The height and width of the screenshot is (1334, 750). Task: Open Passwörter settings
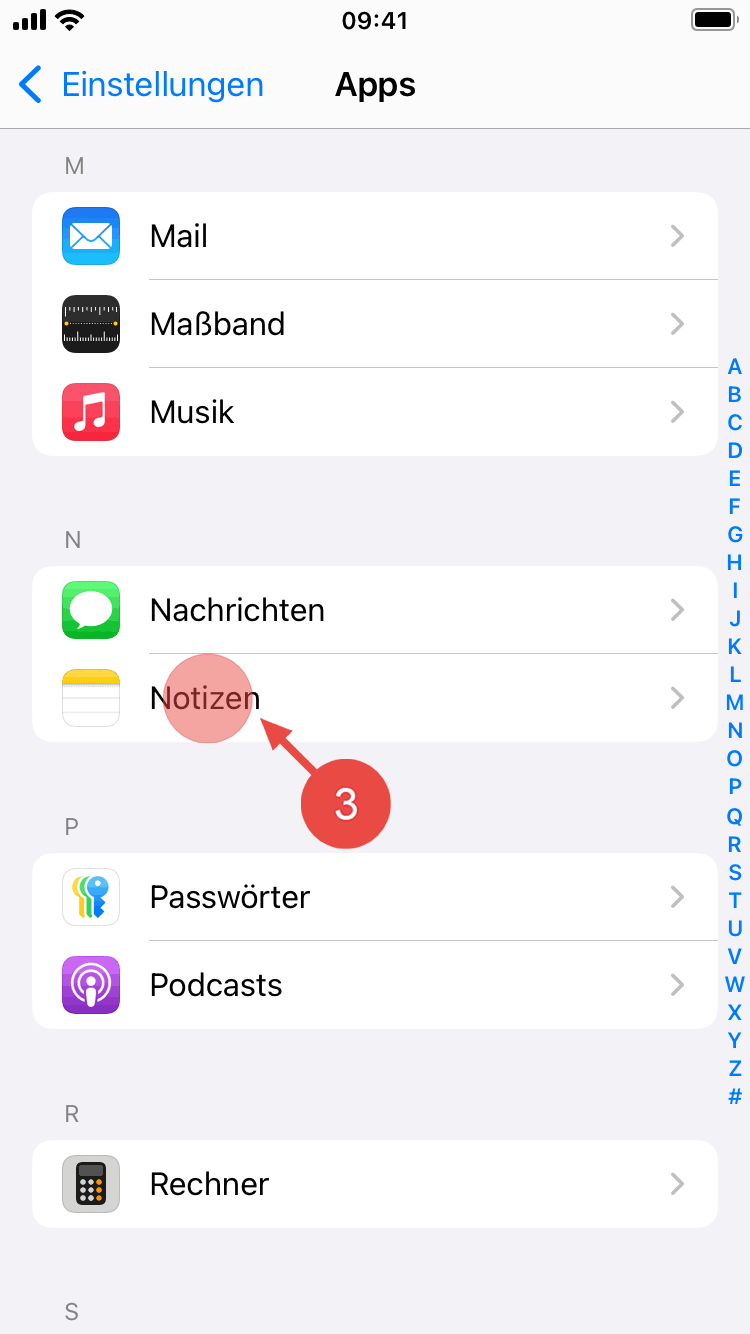pyautogui.click(x=375, y=897)
